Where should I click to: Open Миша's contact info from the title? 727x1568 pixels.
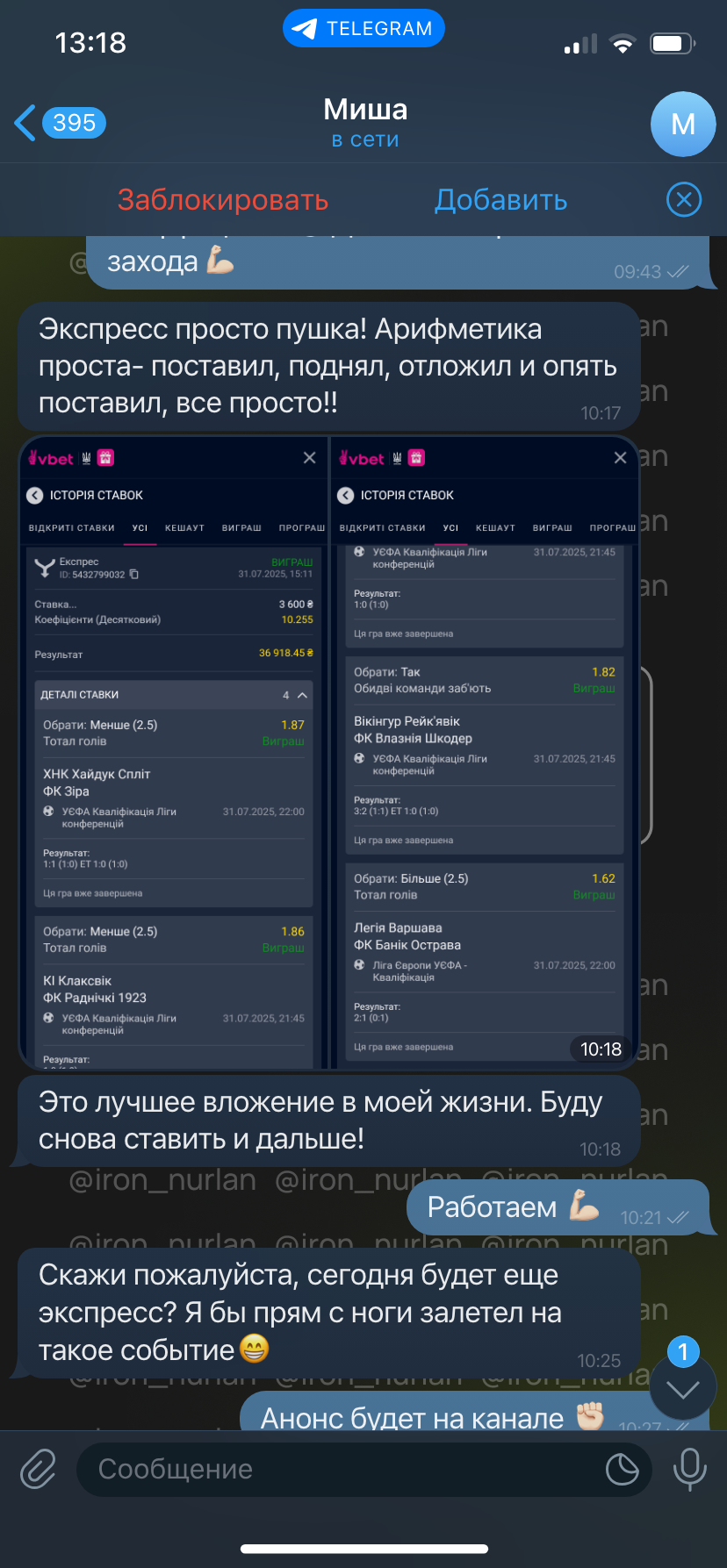pyautogui.click(x=365, y=123)
